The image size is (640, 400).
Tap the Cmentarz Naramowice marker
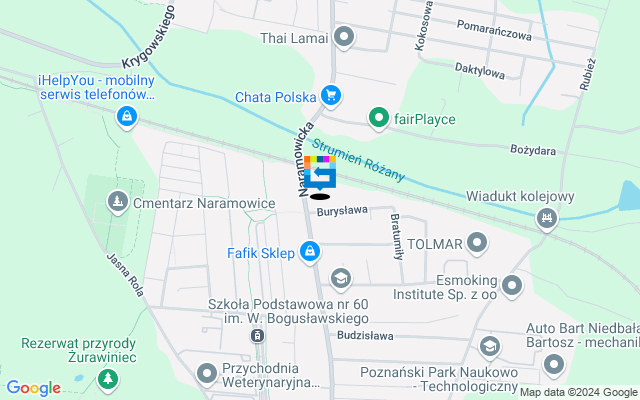tap(119, 202)
